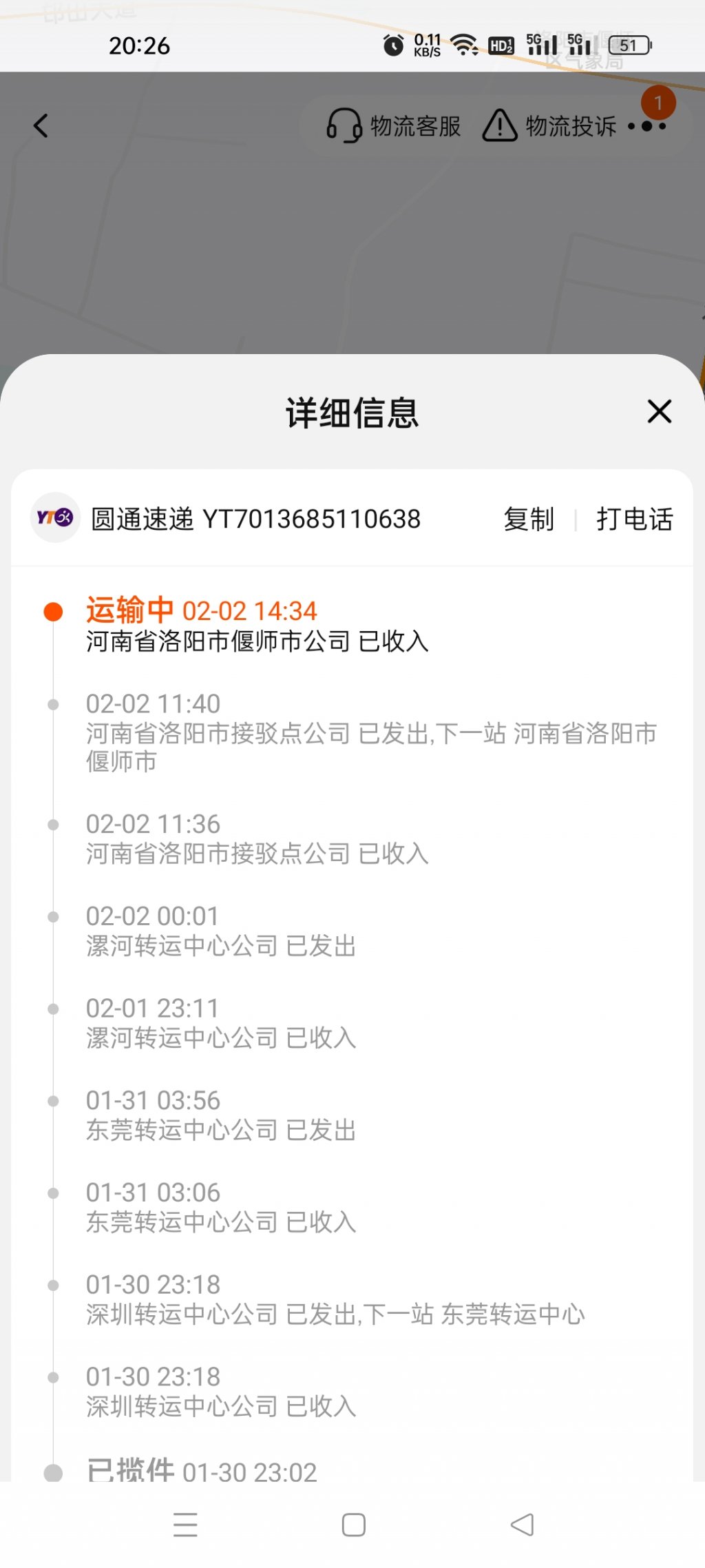Open the three-dot overflow menu

[647, 126]
